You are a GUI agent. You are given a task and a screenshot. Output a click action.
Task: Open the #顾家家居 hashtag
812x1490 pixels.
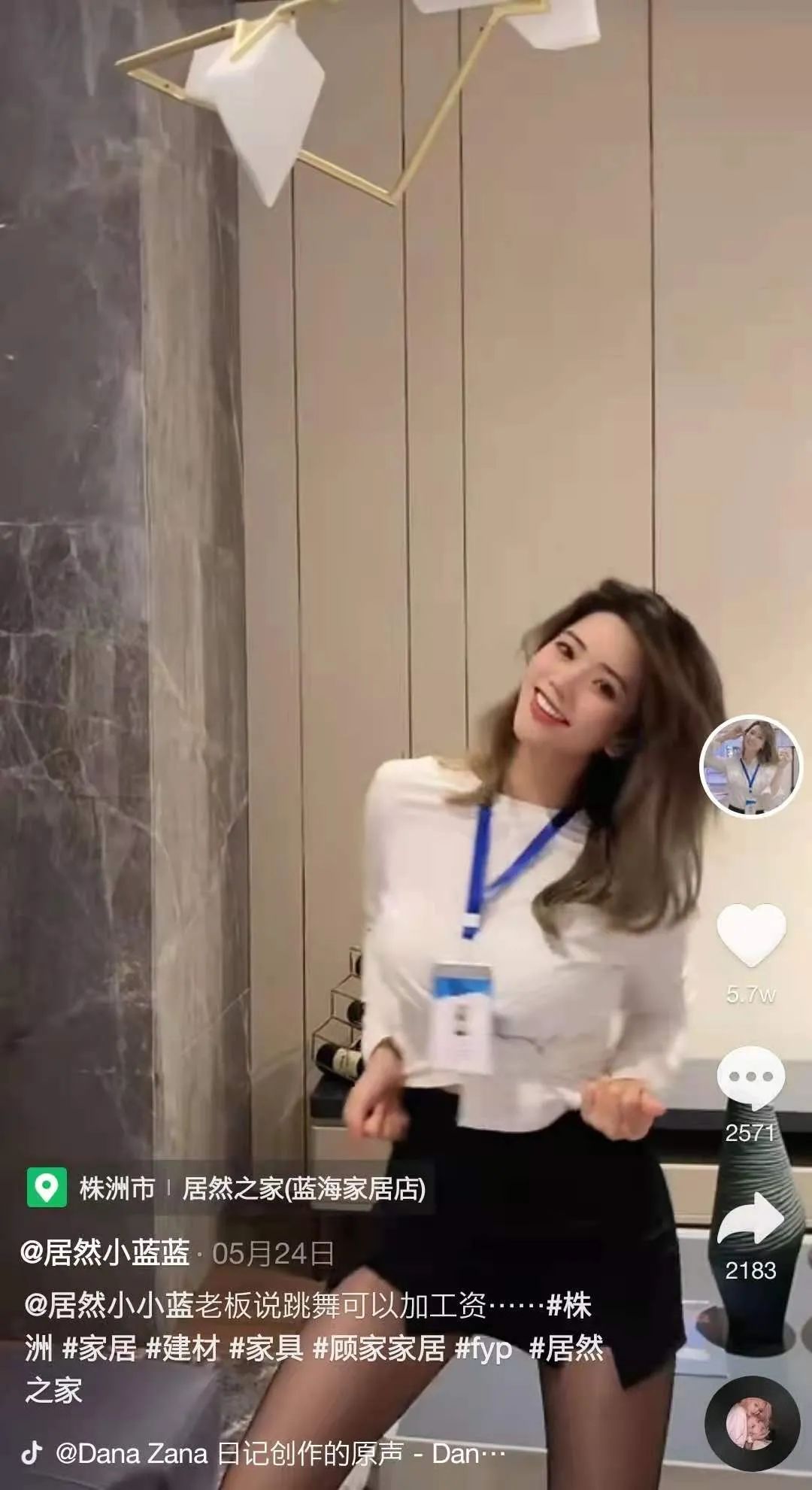379,1349
